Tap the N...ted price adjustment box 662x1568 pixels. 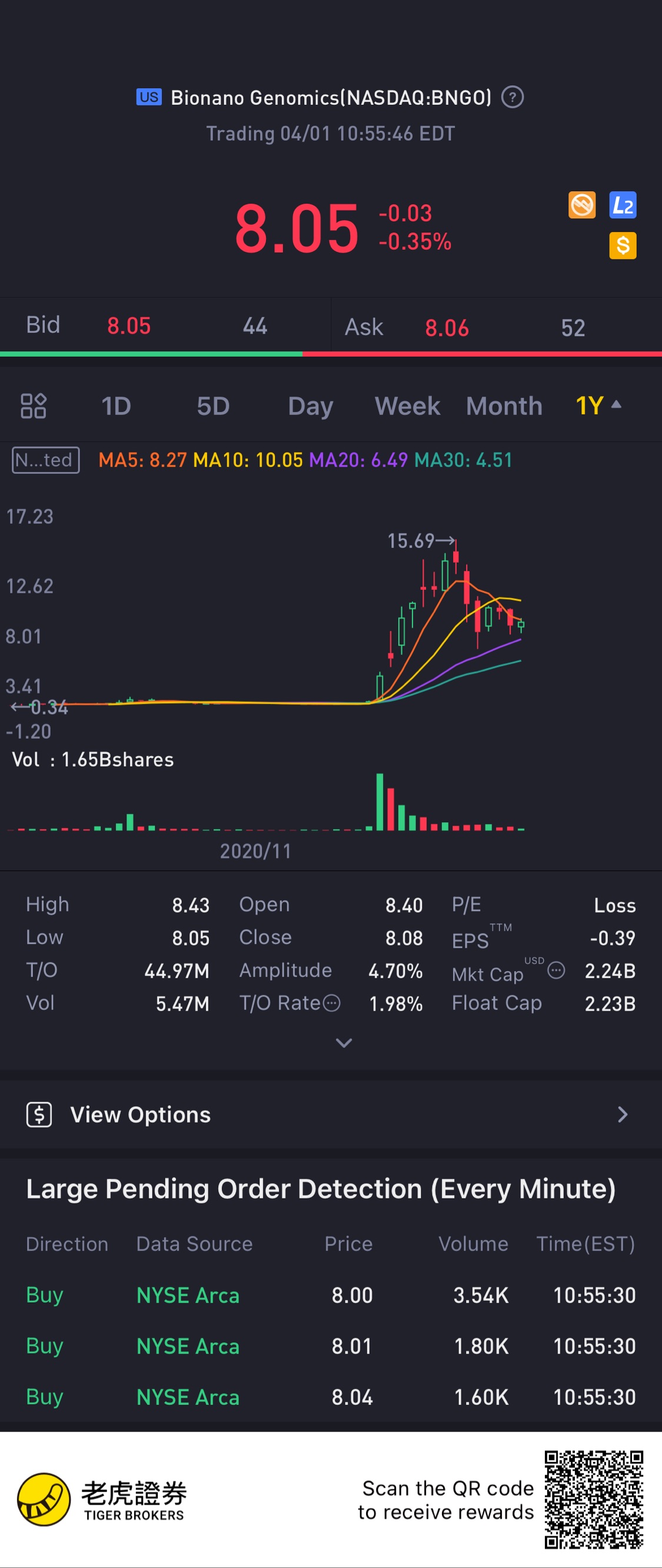(x=46, y=460)
